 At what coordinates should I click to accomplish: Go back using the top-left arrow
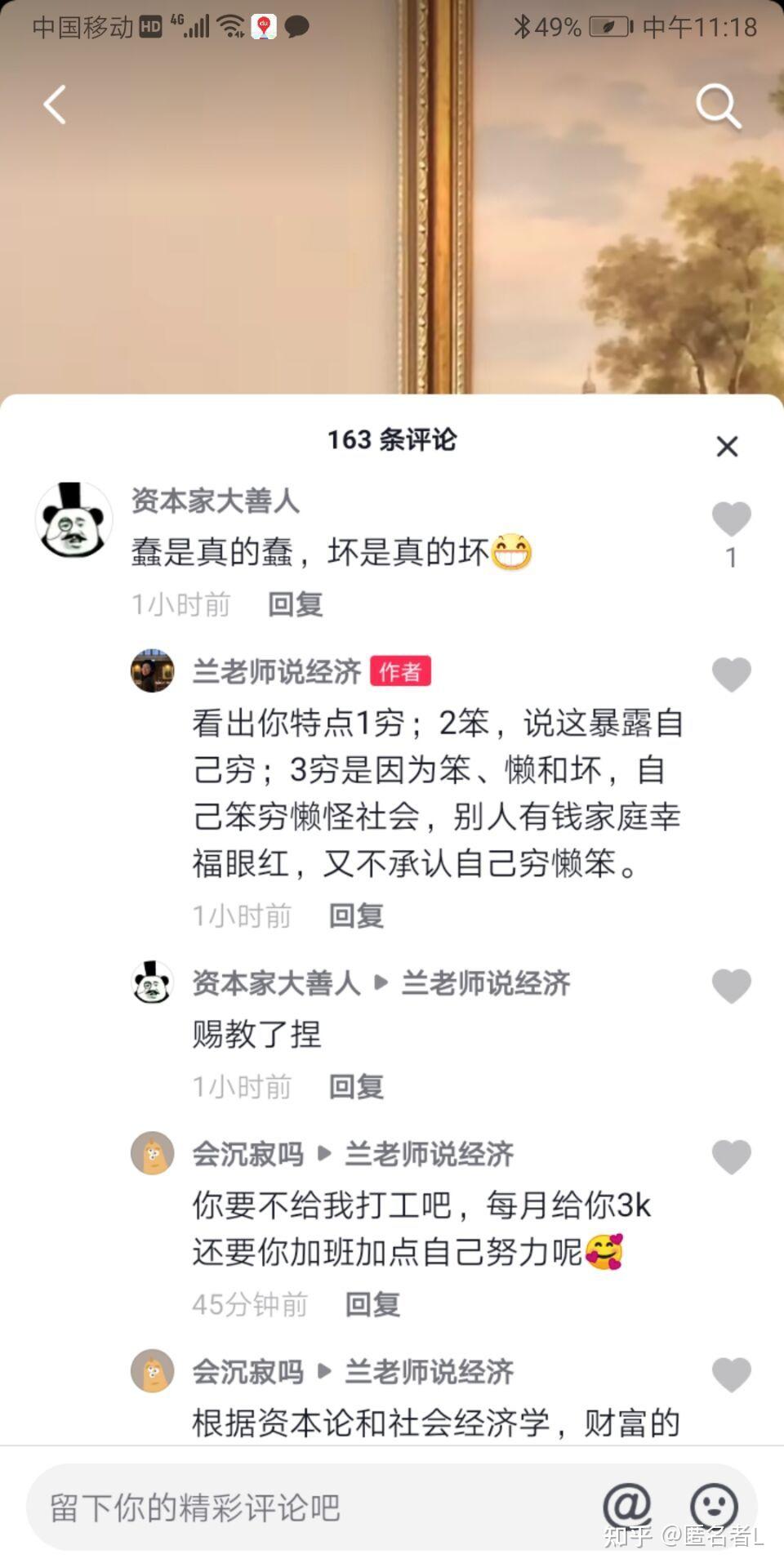pyautogui.click(x=55, y=105)
